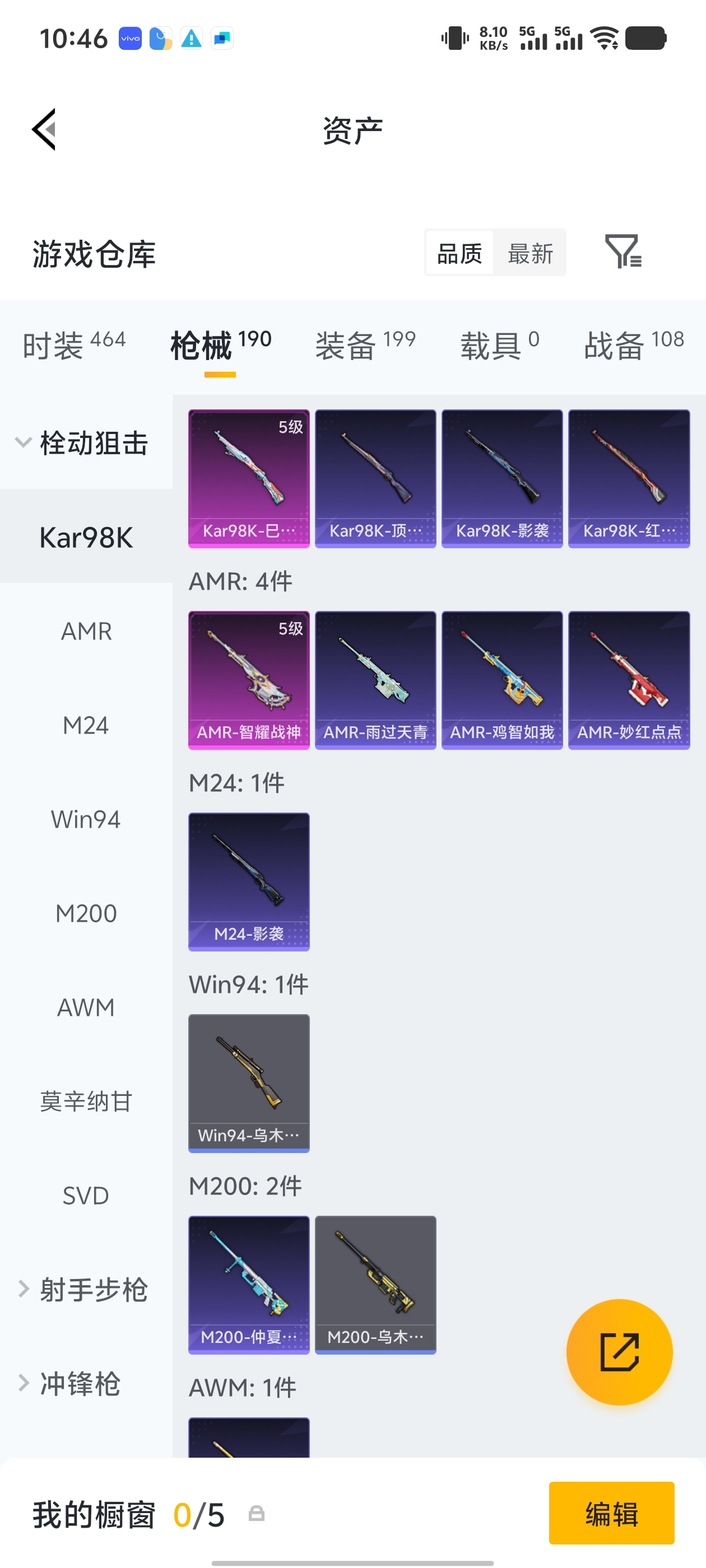The width and height of the screenshot is (706, 1568).
Task: Open the AMR-智耀战神 skin card
Action: tap(249, 680)
